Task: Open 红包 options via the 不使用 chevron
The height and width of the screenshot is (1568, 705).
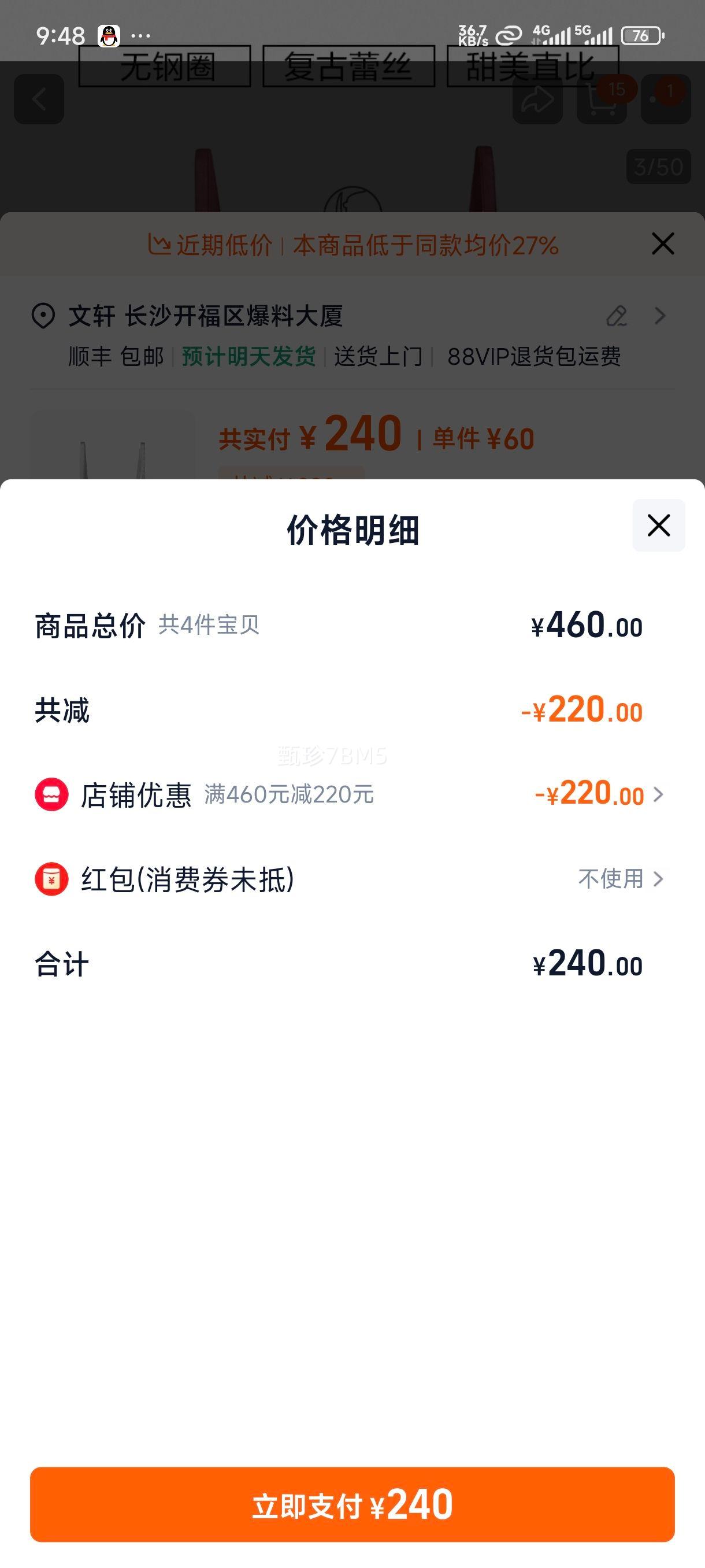Action: 658,879
